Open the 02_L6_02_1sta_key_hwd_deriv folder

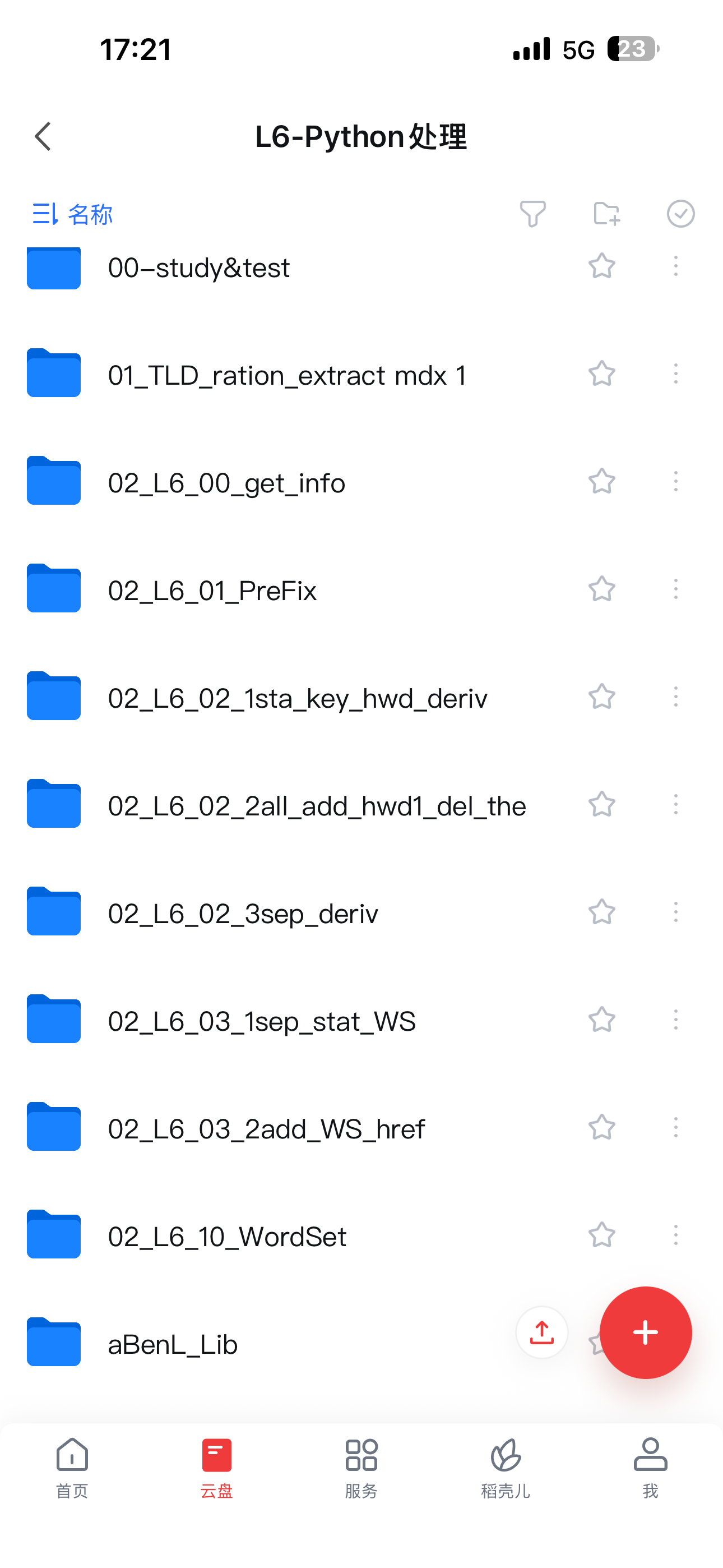(x=297, y=698)
